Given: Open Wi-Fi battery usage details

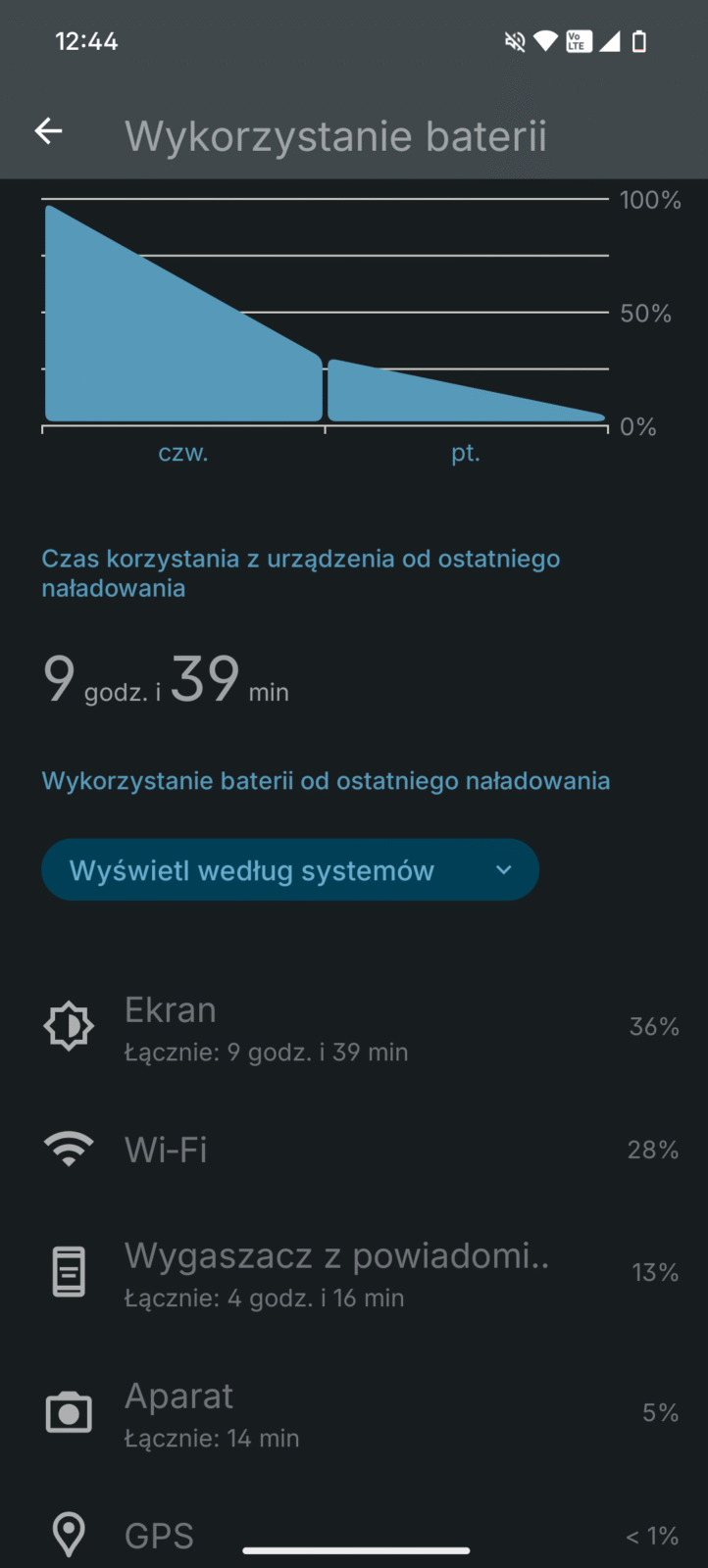Looking at the screenshot, I should [x=353, y=1150].
